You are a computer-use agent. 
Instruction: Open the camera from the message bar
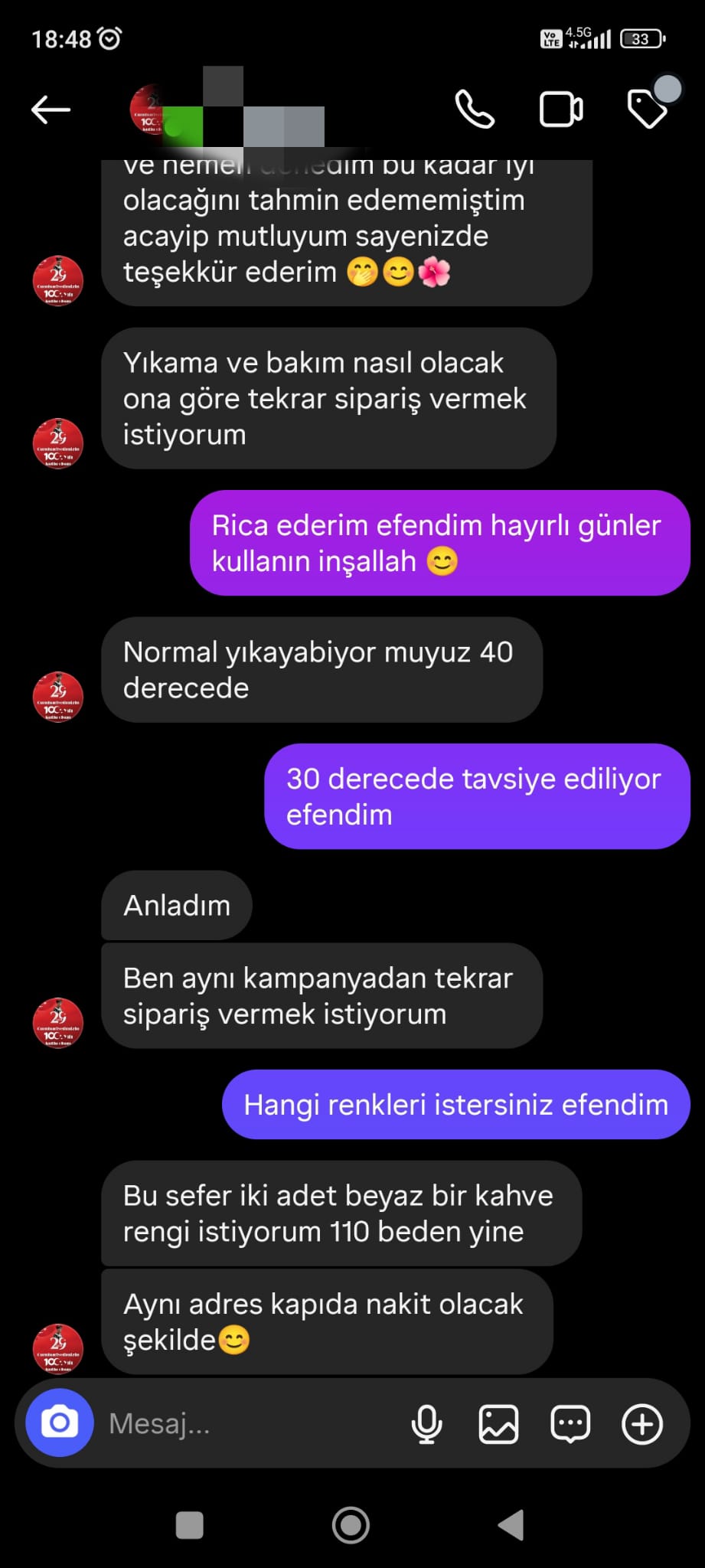click(x=60, y=1423)
